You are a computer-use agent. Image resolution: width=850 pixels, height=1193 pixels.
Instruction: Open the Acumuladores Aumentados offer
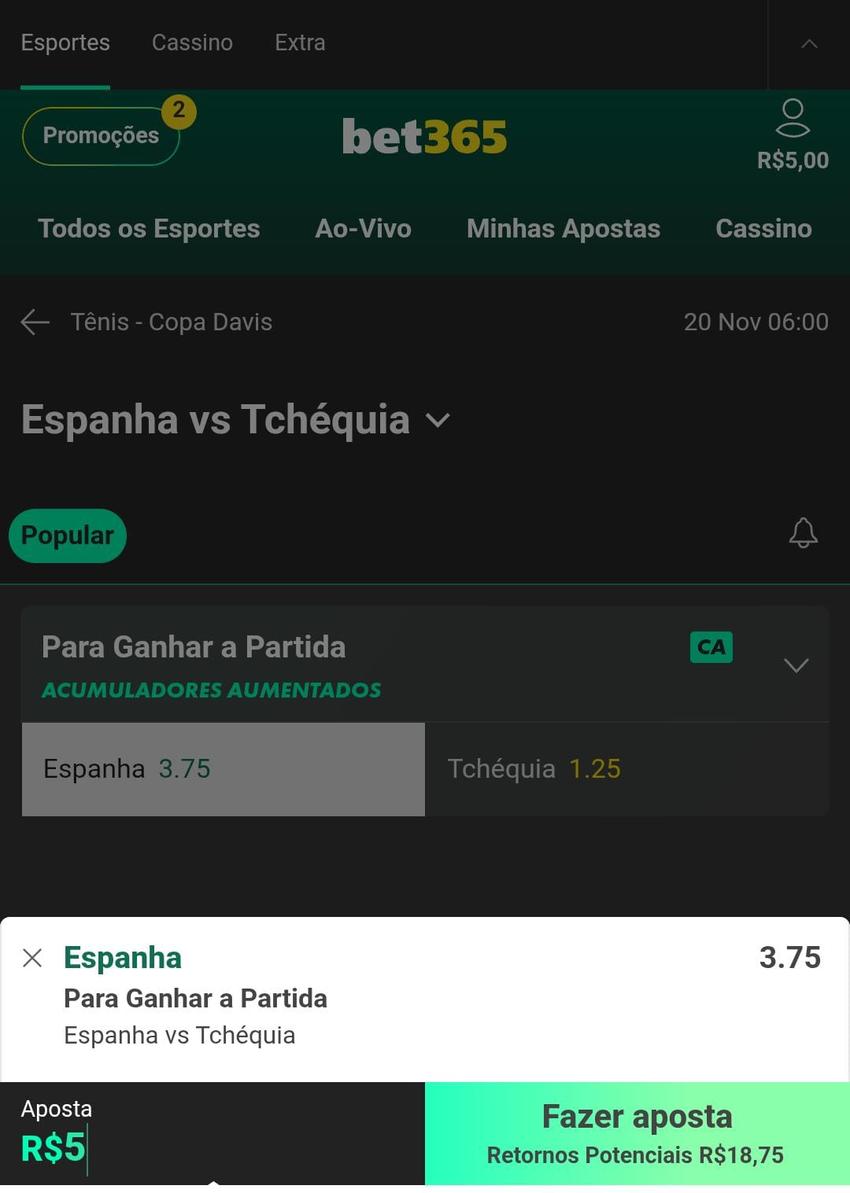pos(211,690)
